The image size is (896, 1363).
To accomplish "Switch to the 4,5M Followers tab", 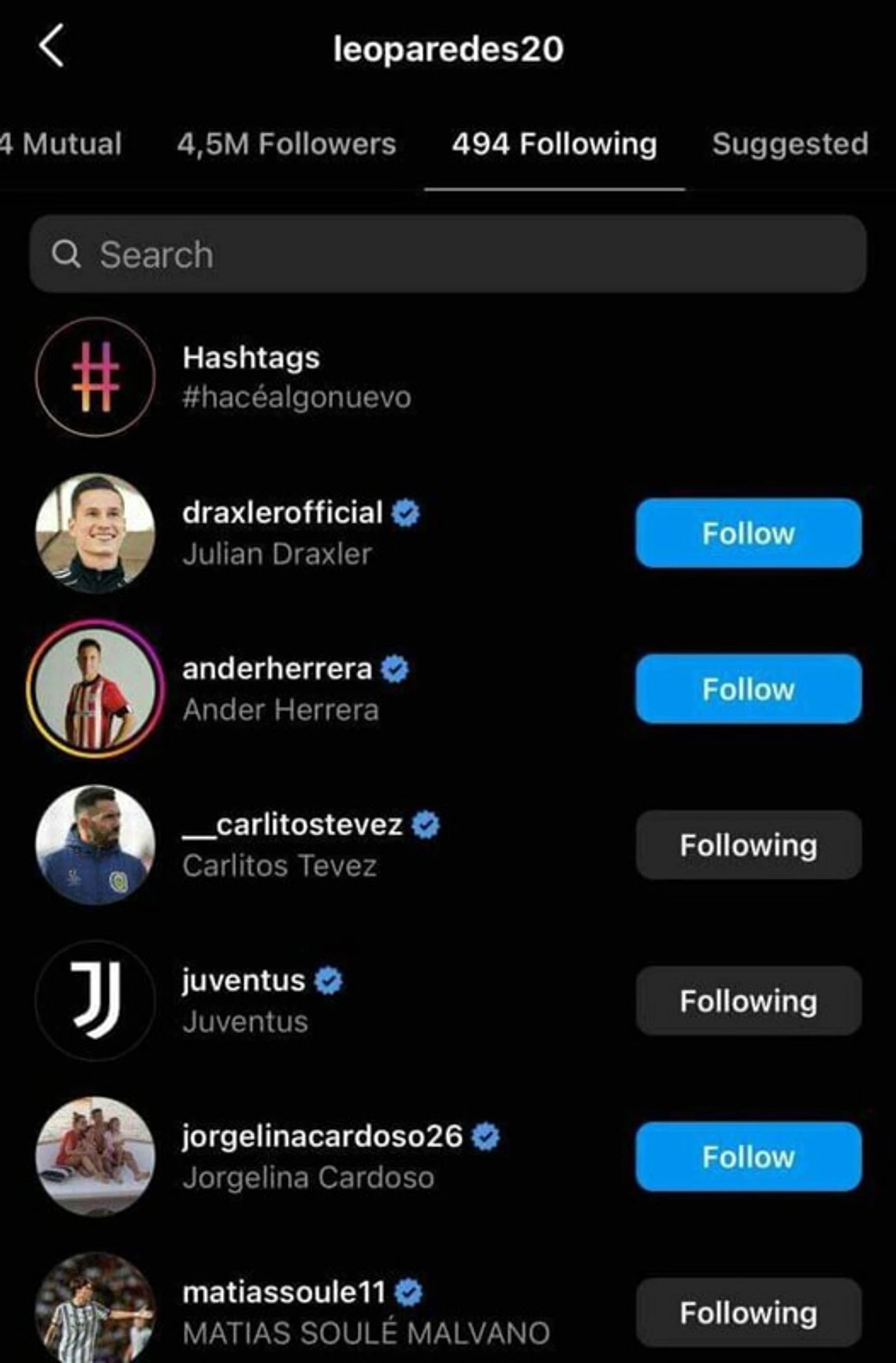I will 287,144.
